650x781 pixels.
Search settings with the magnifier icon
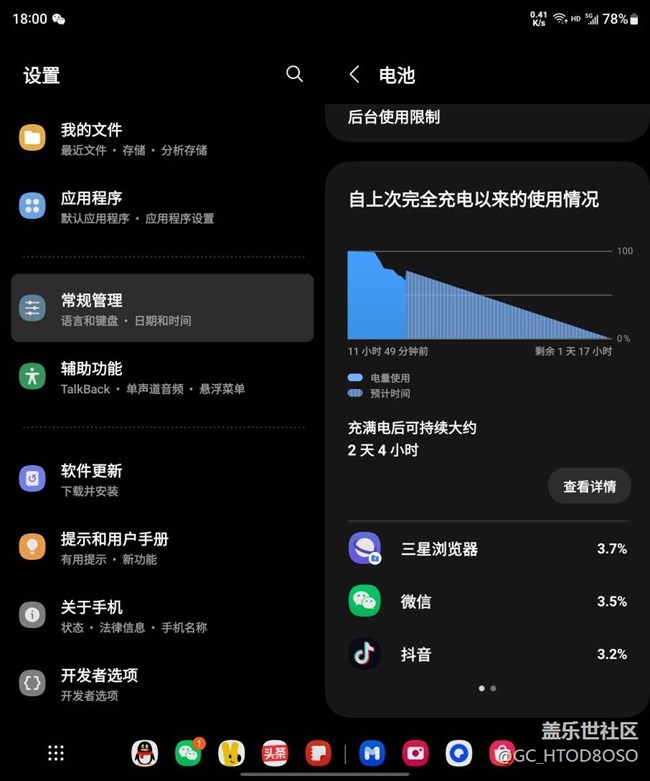(x=294, y=74)
